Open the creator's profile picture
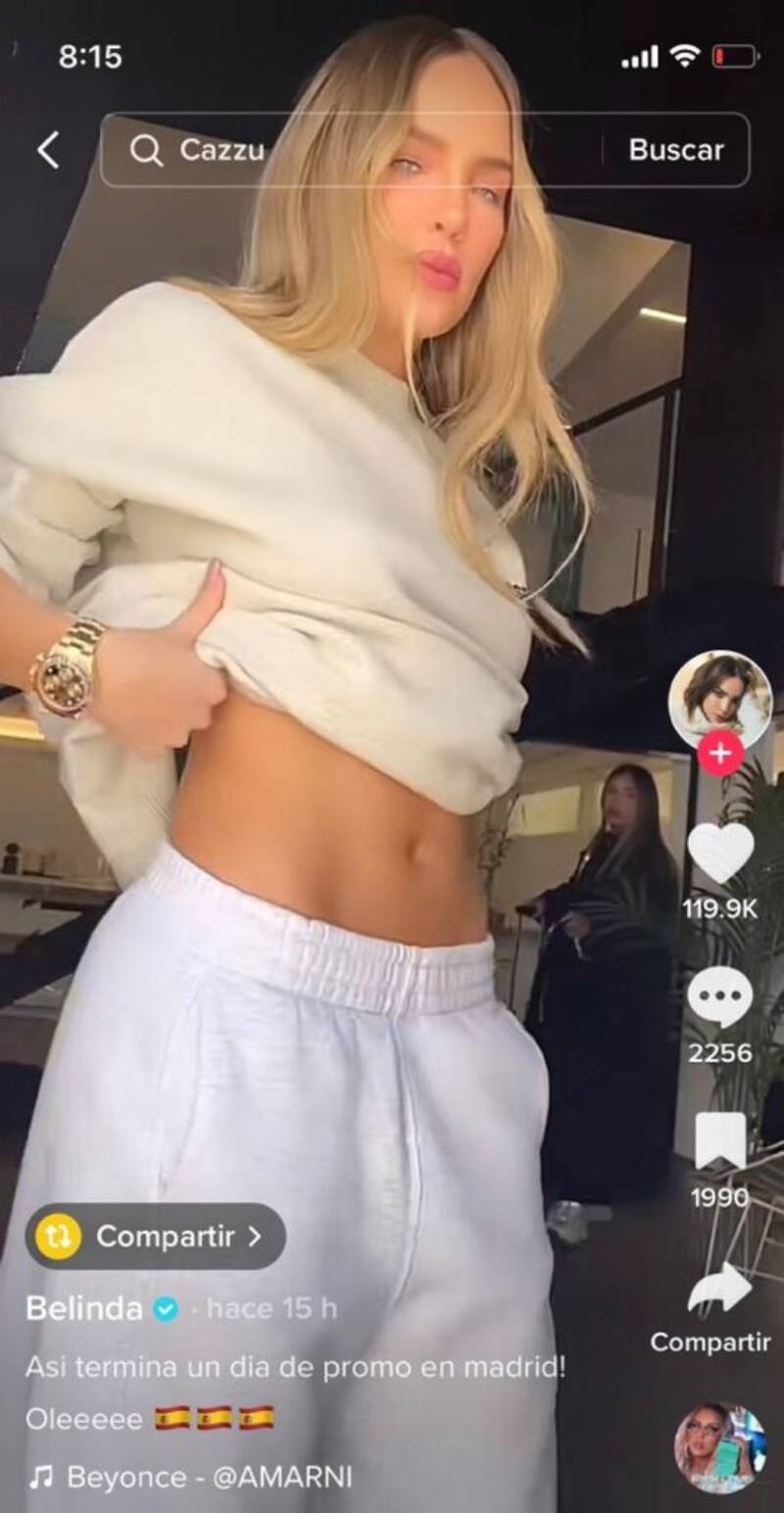 [x=720, y=699]
